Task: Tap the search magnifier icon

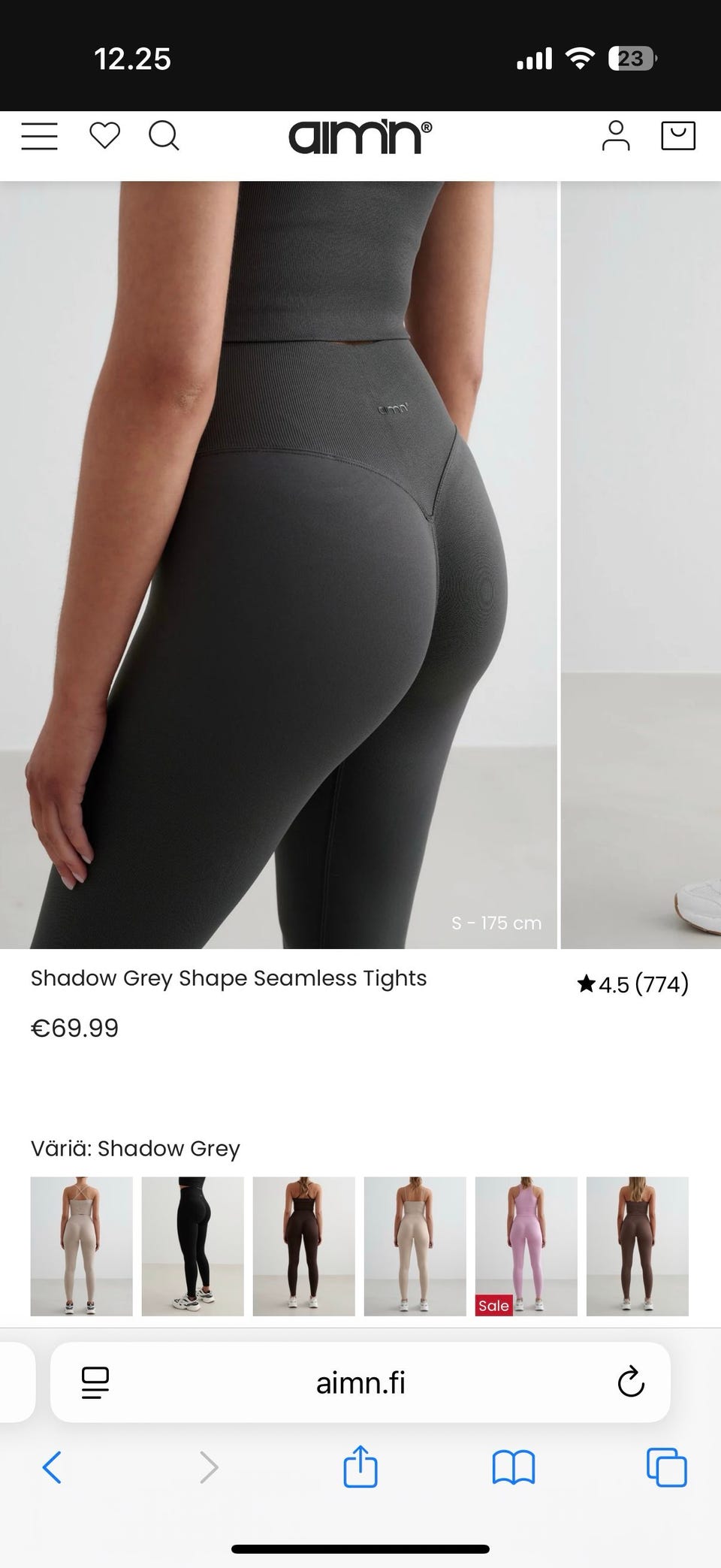Action: pos(164,137)
